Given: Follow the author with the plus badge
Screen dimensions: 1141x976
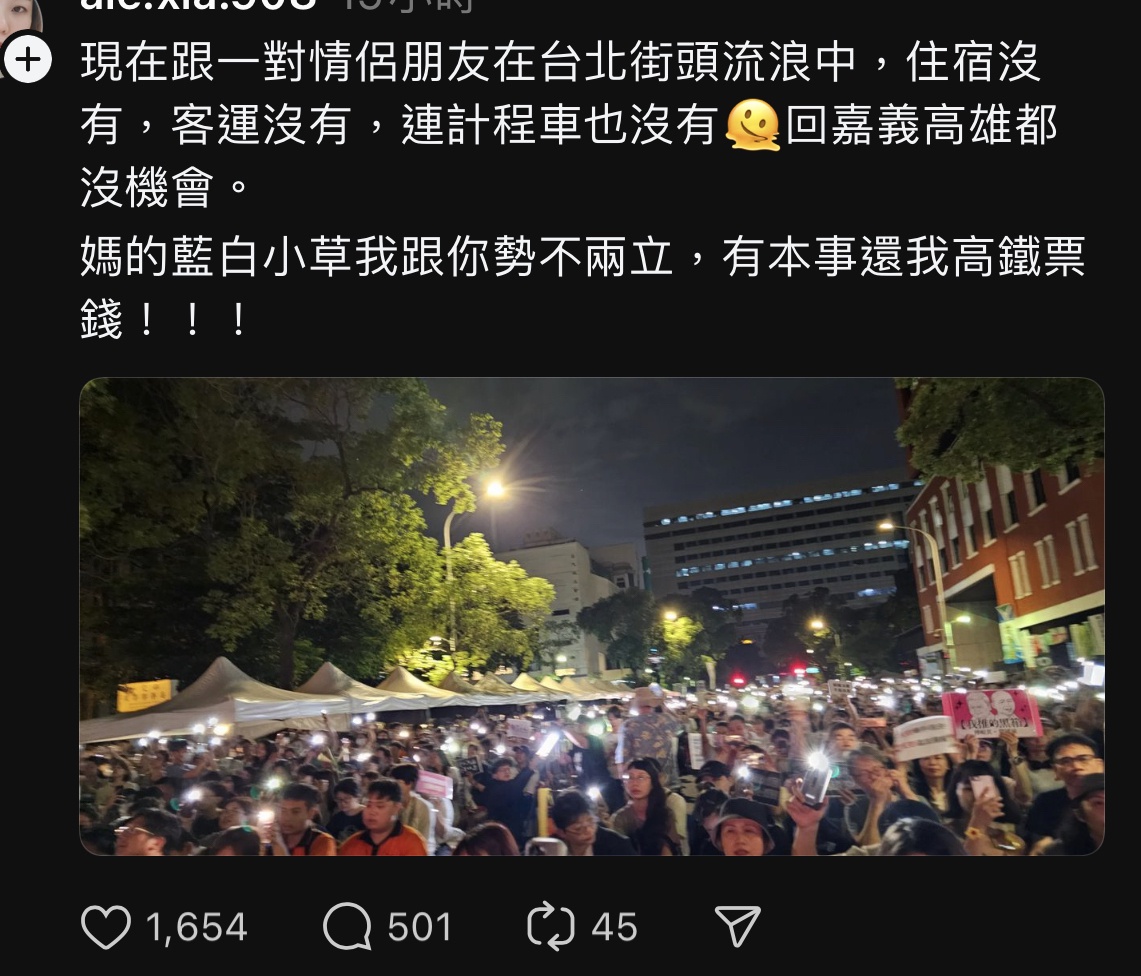Looking at the screenshot, I should click(x=28, y=61).
